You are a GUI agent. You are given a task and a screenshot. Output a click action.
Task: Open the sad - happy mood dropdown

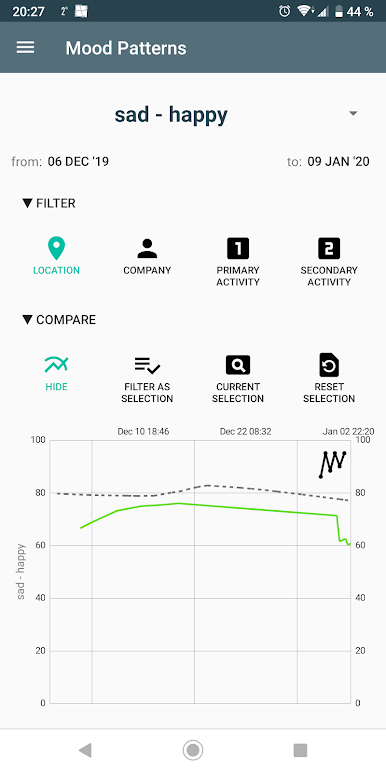193,115
